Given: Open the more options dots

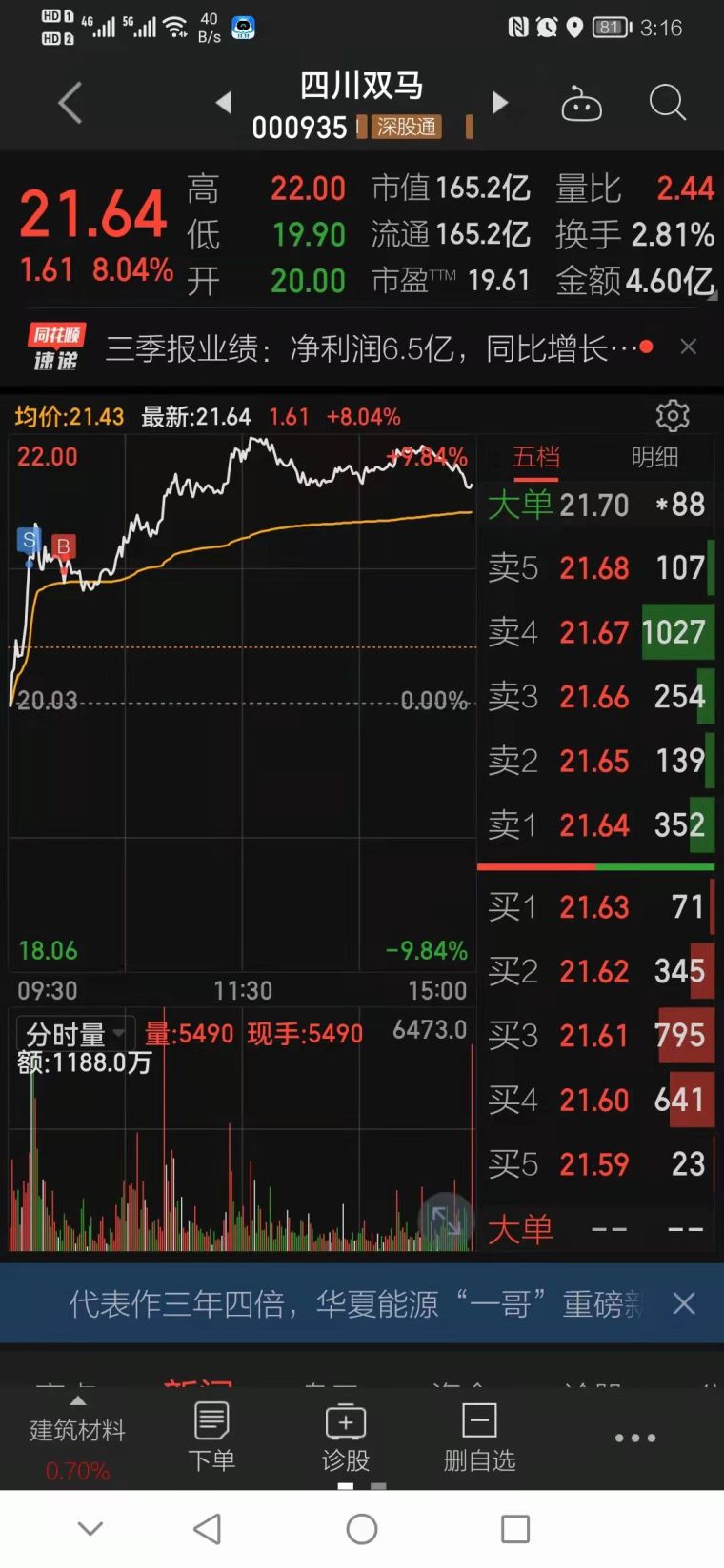Looking at the screenshot, I should click(x=634, y=1438).
